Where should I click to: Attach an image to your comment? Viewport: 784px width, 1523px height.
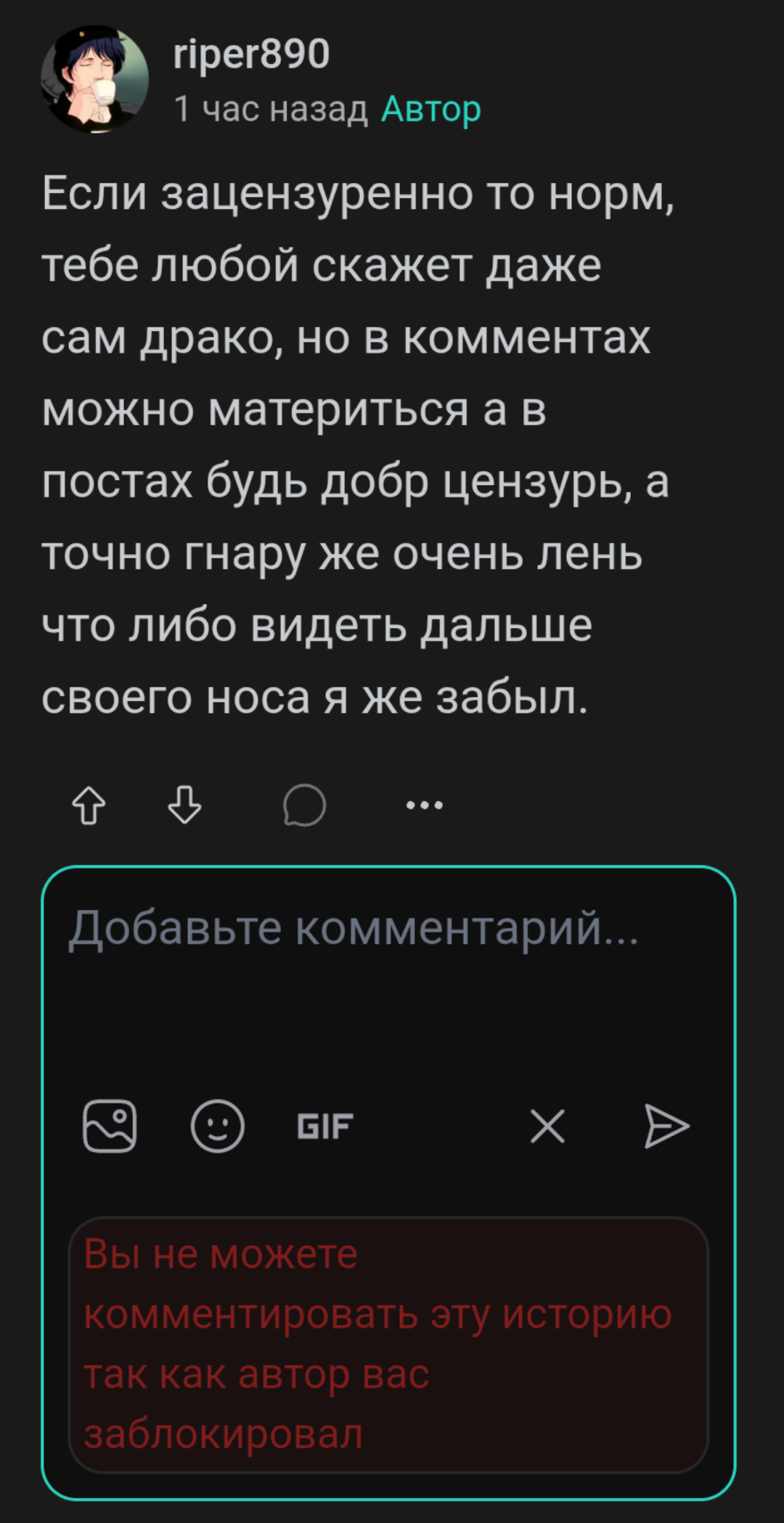point(110,1125)
